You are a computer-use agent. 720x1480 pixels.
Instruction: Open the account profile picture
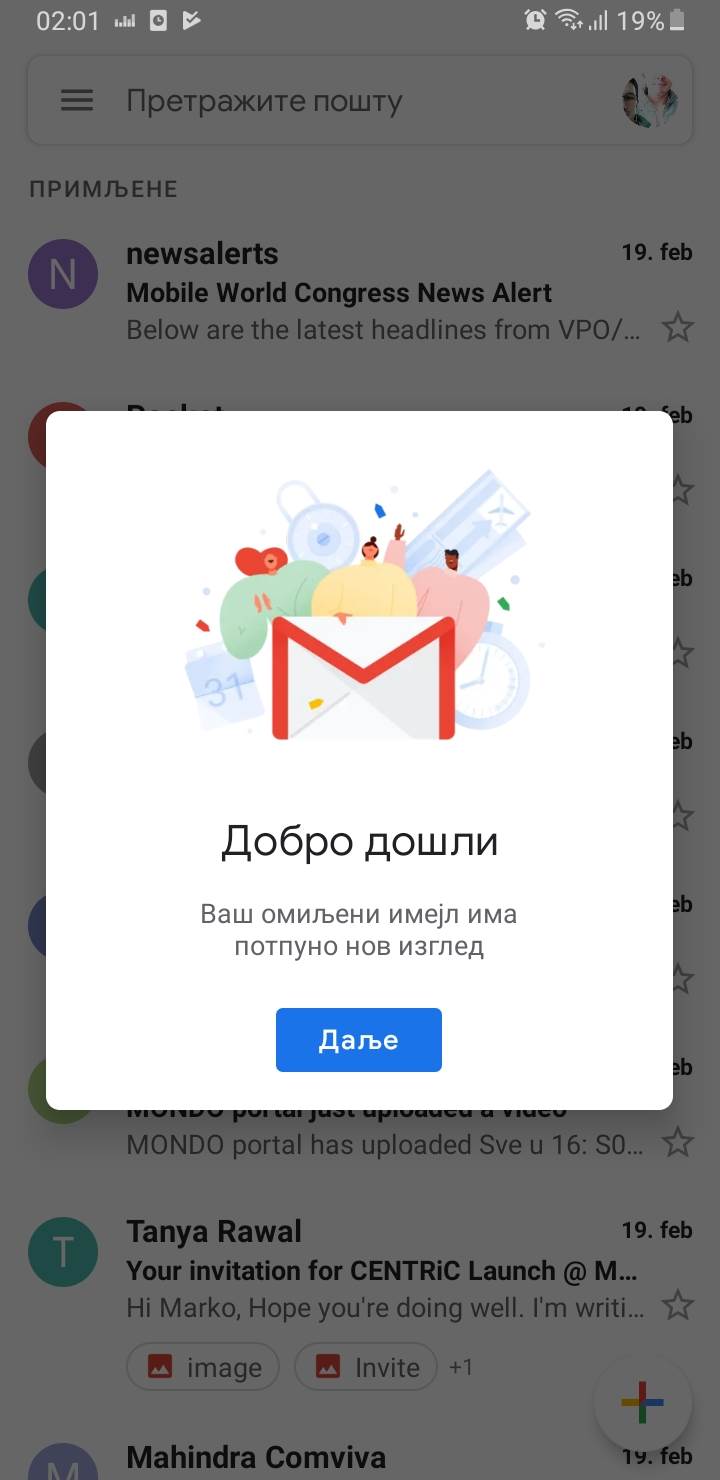pyautogui.click(x=649, y=101)
